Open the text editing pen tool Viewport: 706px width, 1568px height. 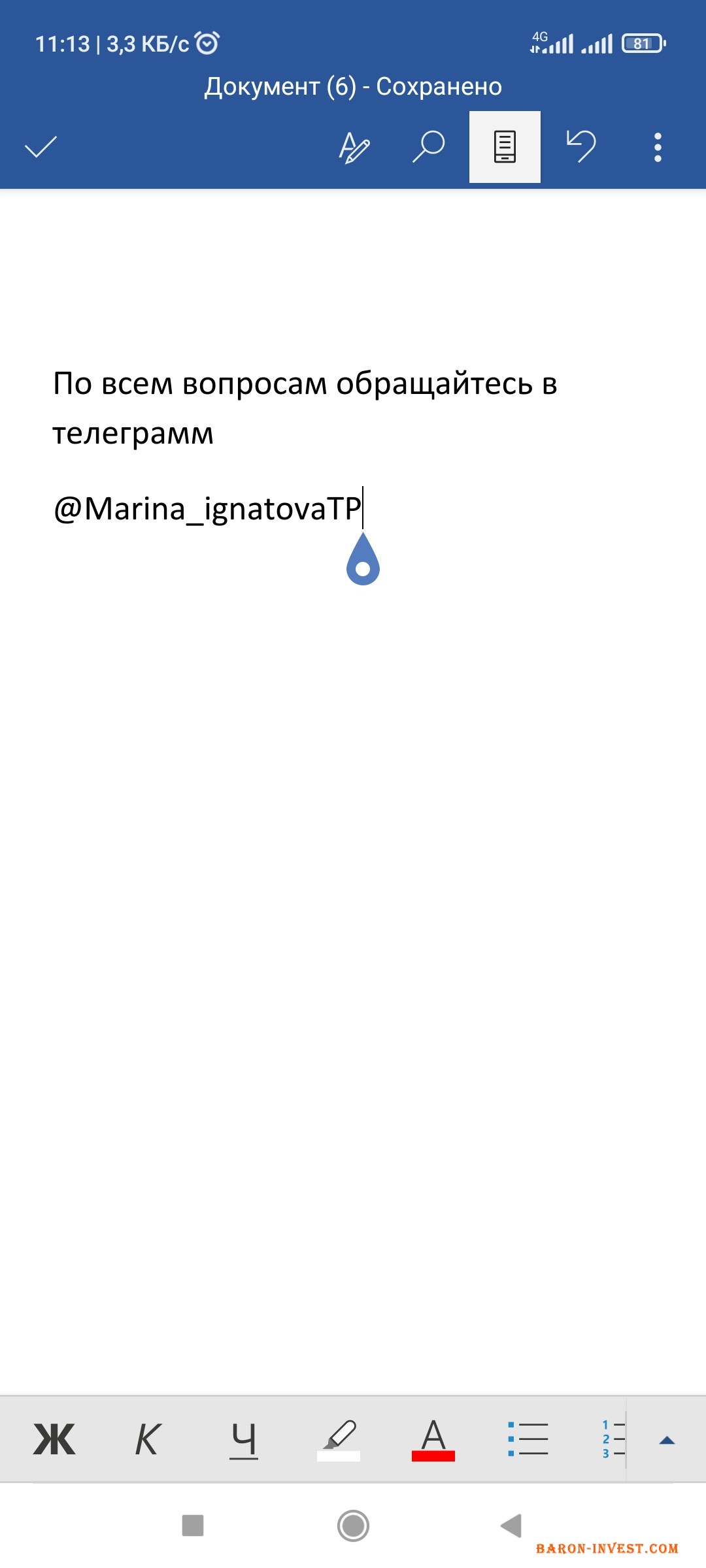pyautogui.click(x=354, y=147)
